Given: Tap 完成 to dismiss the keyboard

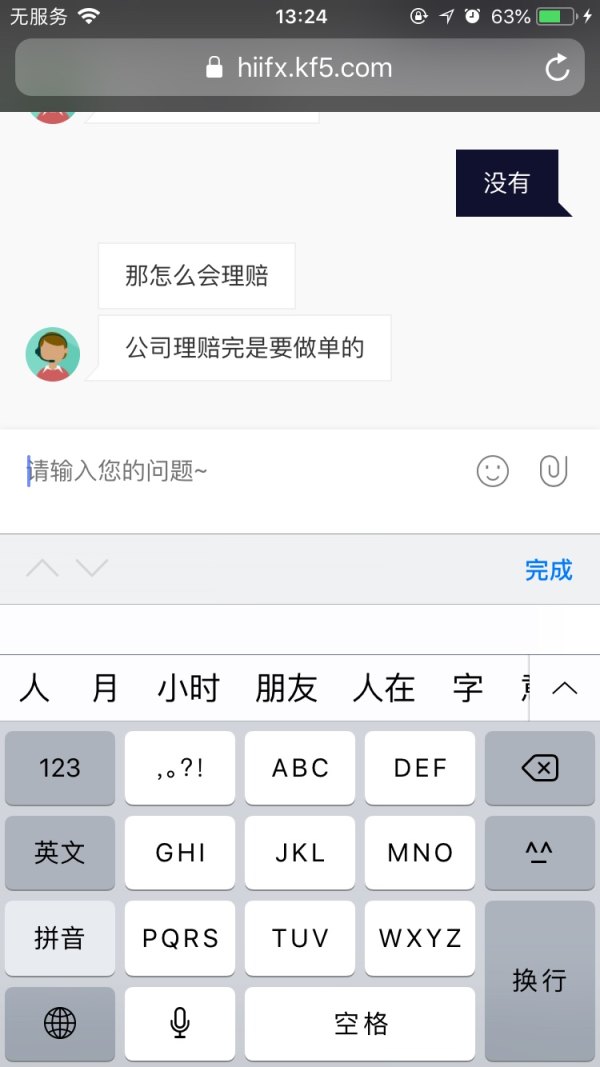Looking at the screenshot, I should click(548, 570).
